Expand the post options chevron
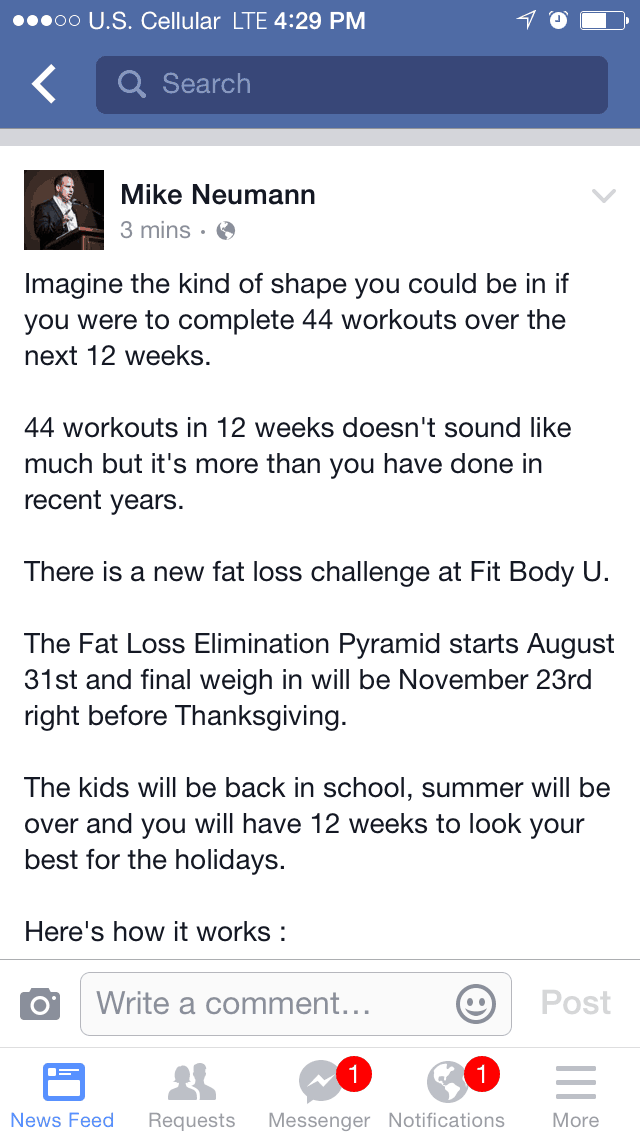The height and width of the screenshot is (1136, 640). tap(603, 196)
